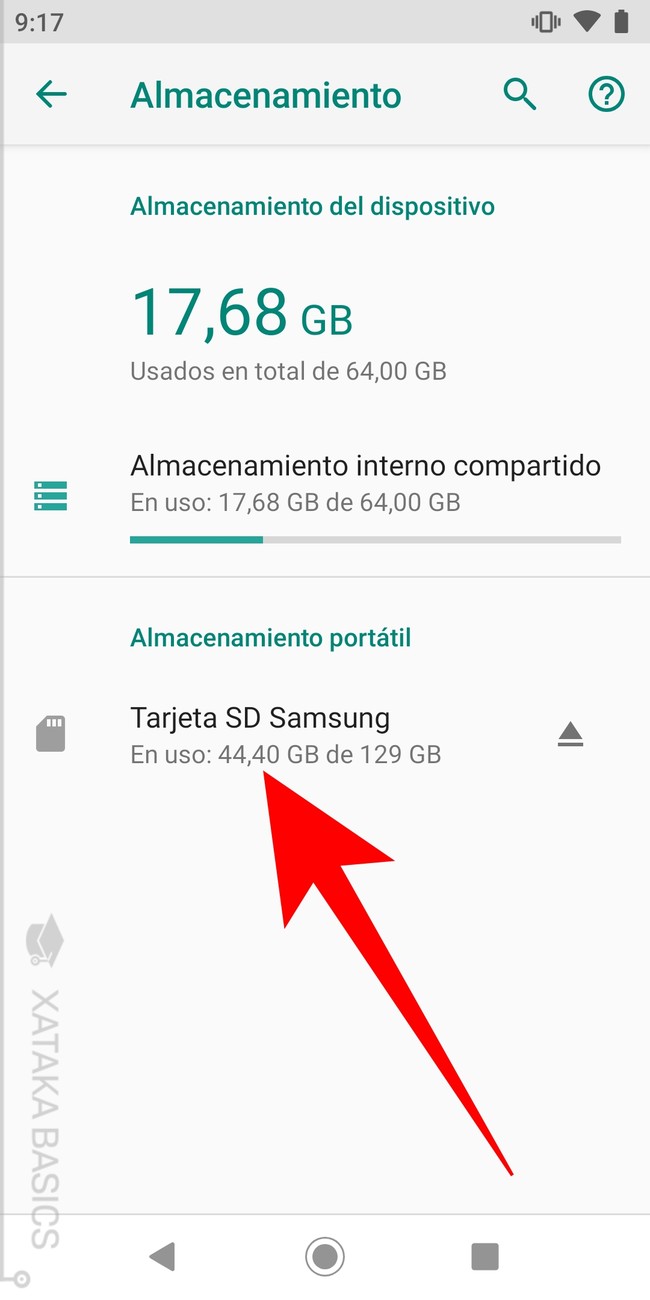Open the help icon

(x=605, y=95)
